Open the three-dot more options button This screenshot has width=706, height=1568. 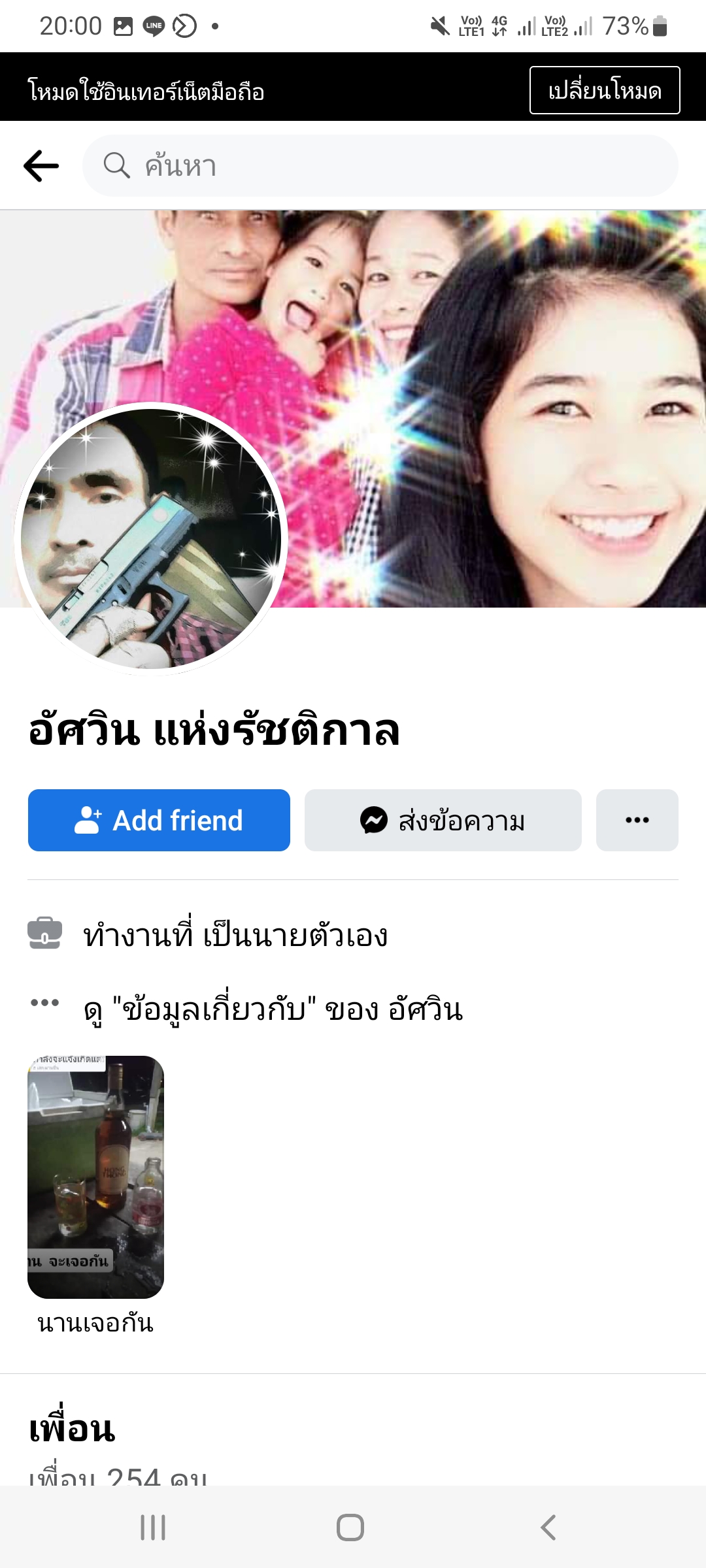[x=637, y=821]
